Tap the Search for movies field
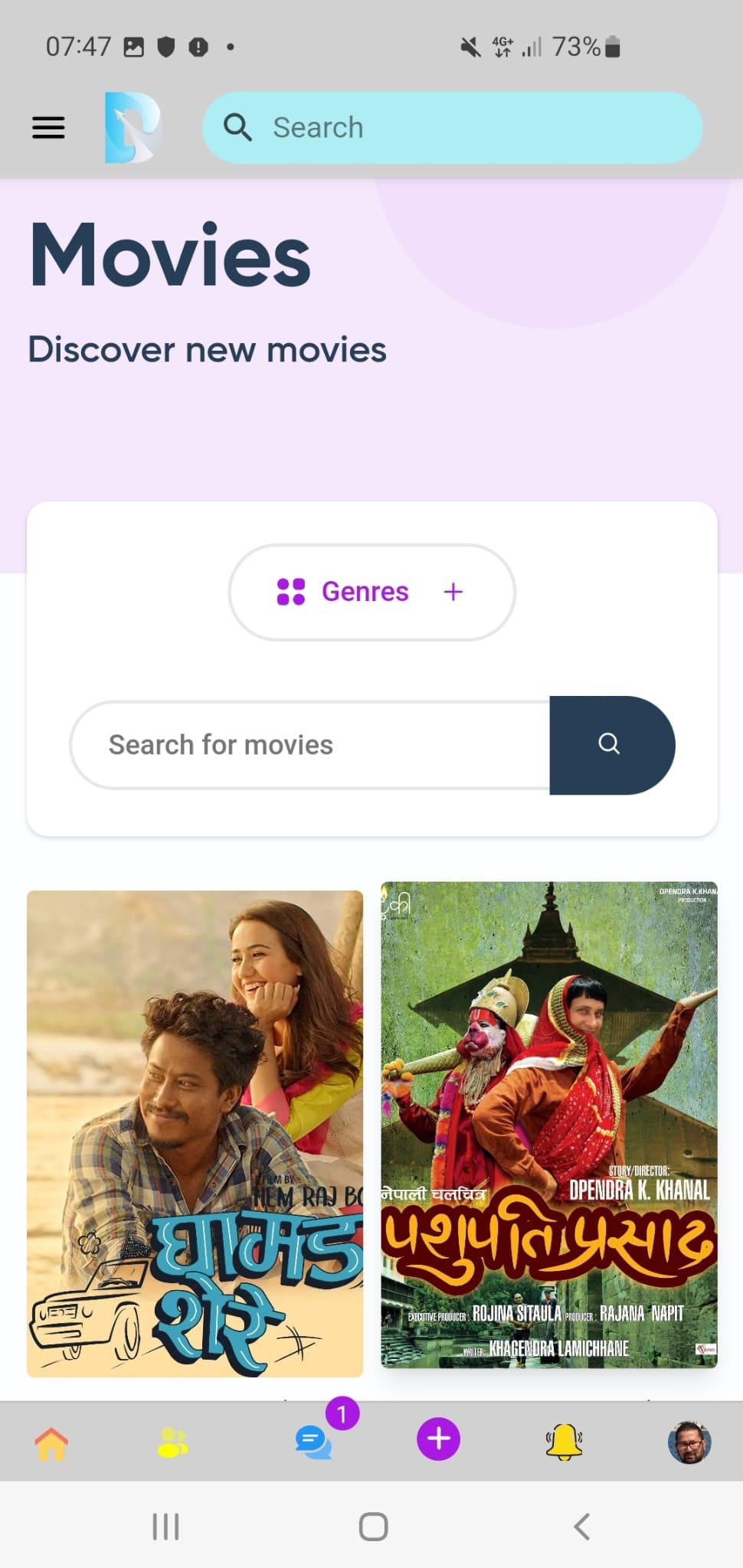Image resolution: width=743 pixels, height=1568 pixels. [310, 745]
